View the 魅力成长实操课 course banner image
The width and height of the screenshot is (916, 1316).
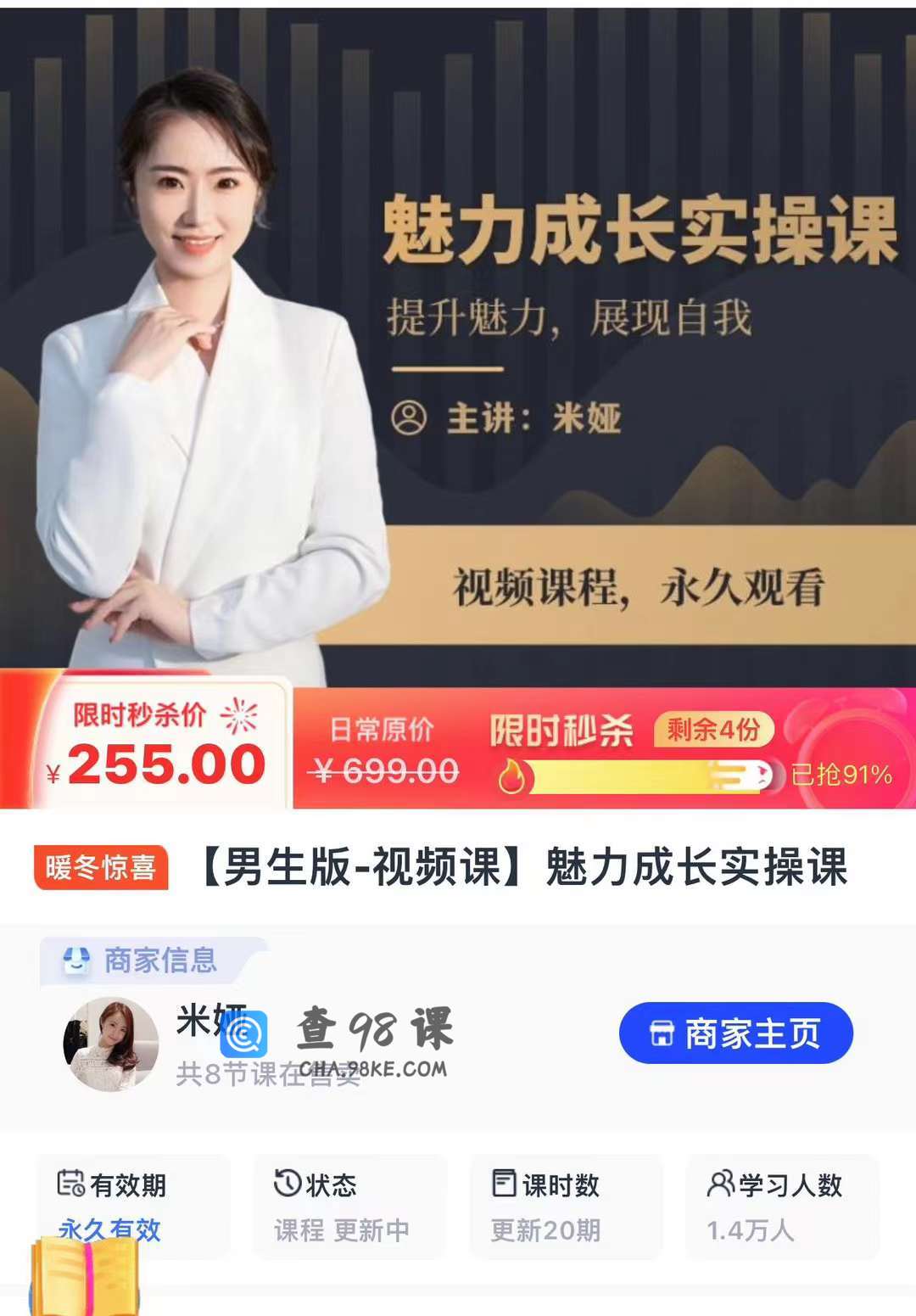(x=458, y=339)
